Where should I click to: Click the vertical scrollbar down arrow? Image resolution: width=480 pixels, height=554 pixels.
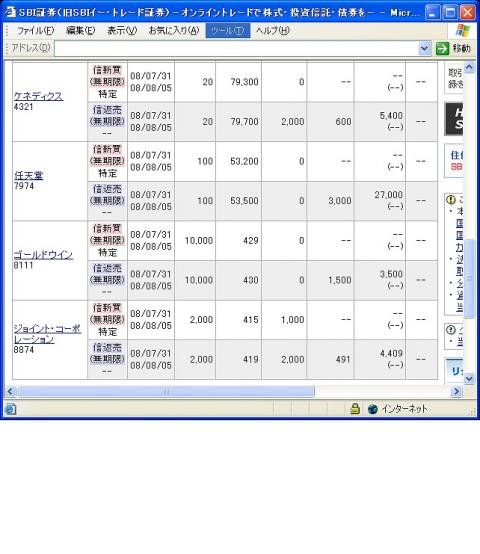click(469, 378)
